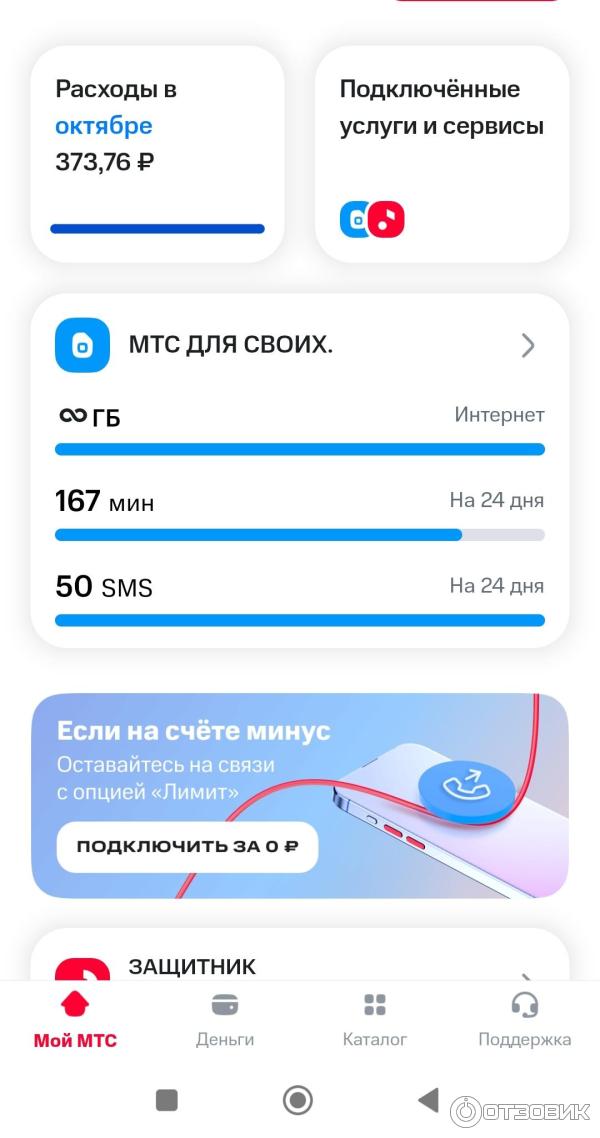Tap the ПОДКЛЮЧИТЬ ЗА 0 ₽ button
Viewport: 600px width, 1138px height.
(187, 847)
